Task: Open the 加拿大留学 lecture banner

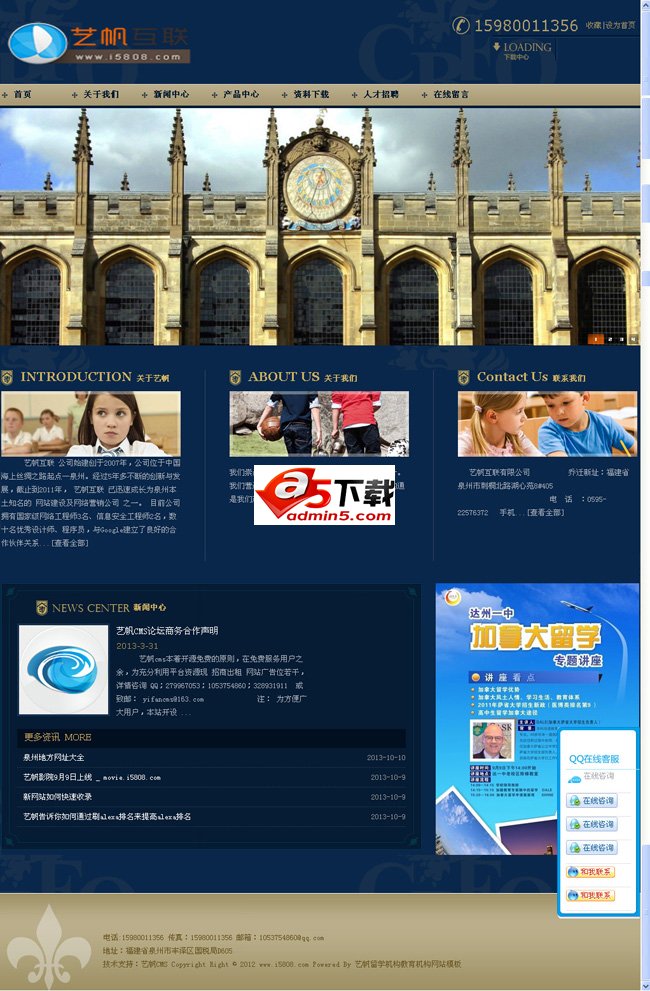Action: pos(536,718)
